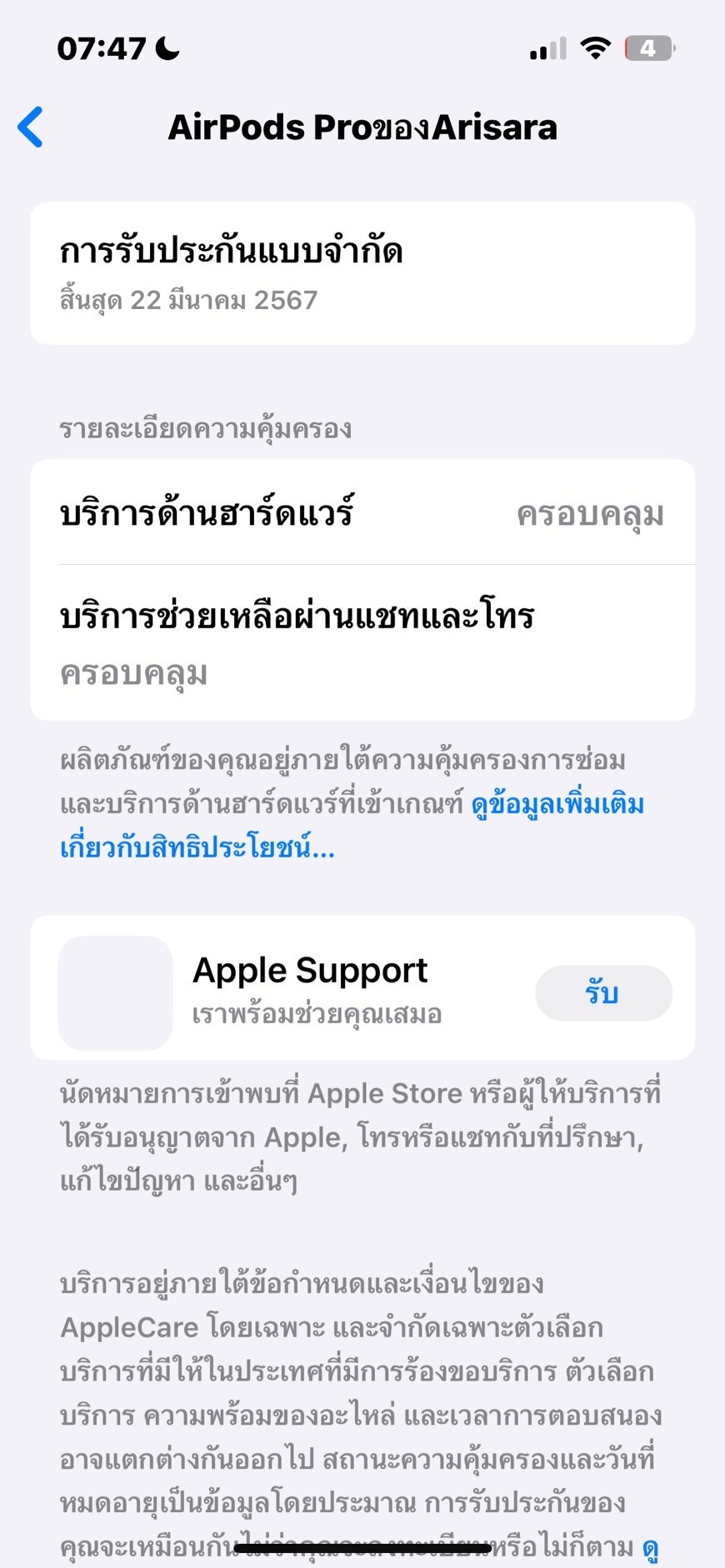Go back from AirPods Pro coverage page
This screenshot has width=725, height=1568.
click(x=31, y=127)
